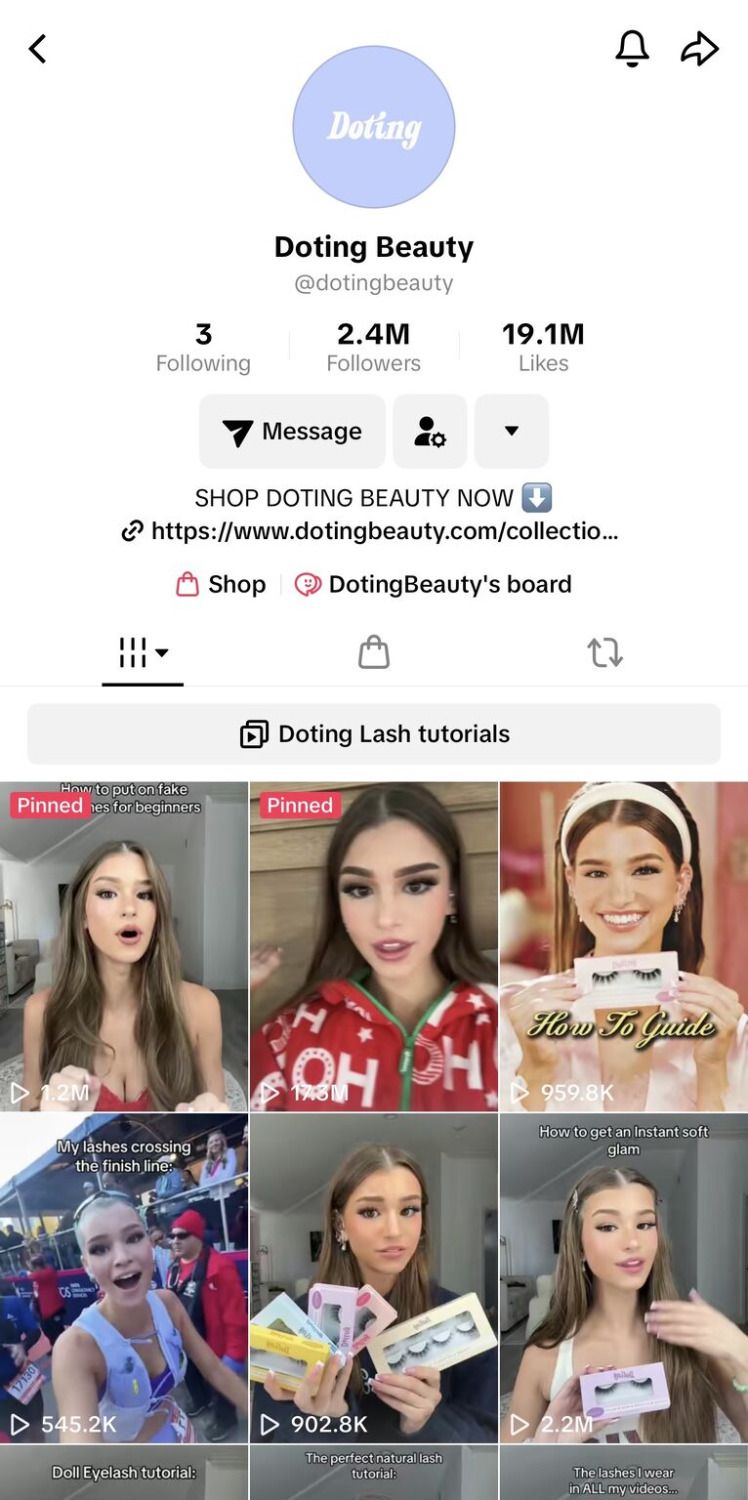748x1500 pixels.
Task: Open the dotingbeauty.com website link
Action: (372, 531)
